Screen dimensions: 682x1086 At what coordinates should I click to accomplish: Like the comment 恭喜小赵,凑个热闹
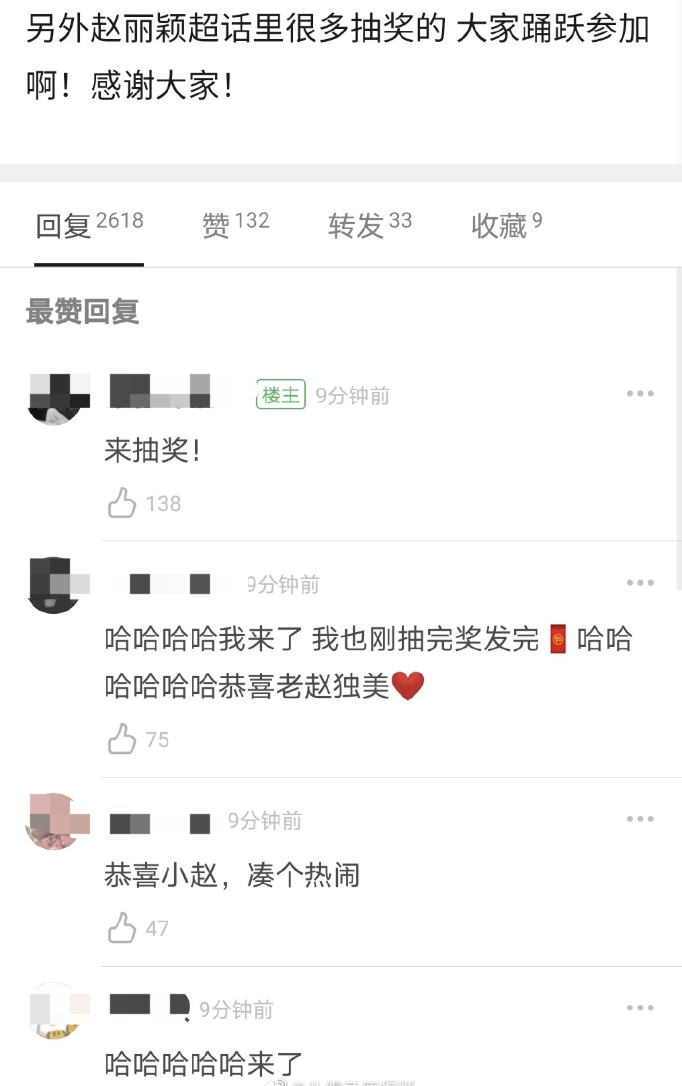(122, 928)
